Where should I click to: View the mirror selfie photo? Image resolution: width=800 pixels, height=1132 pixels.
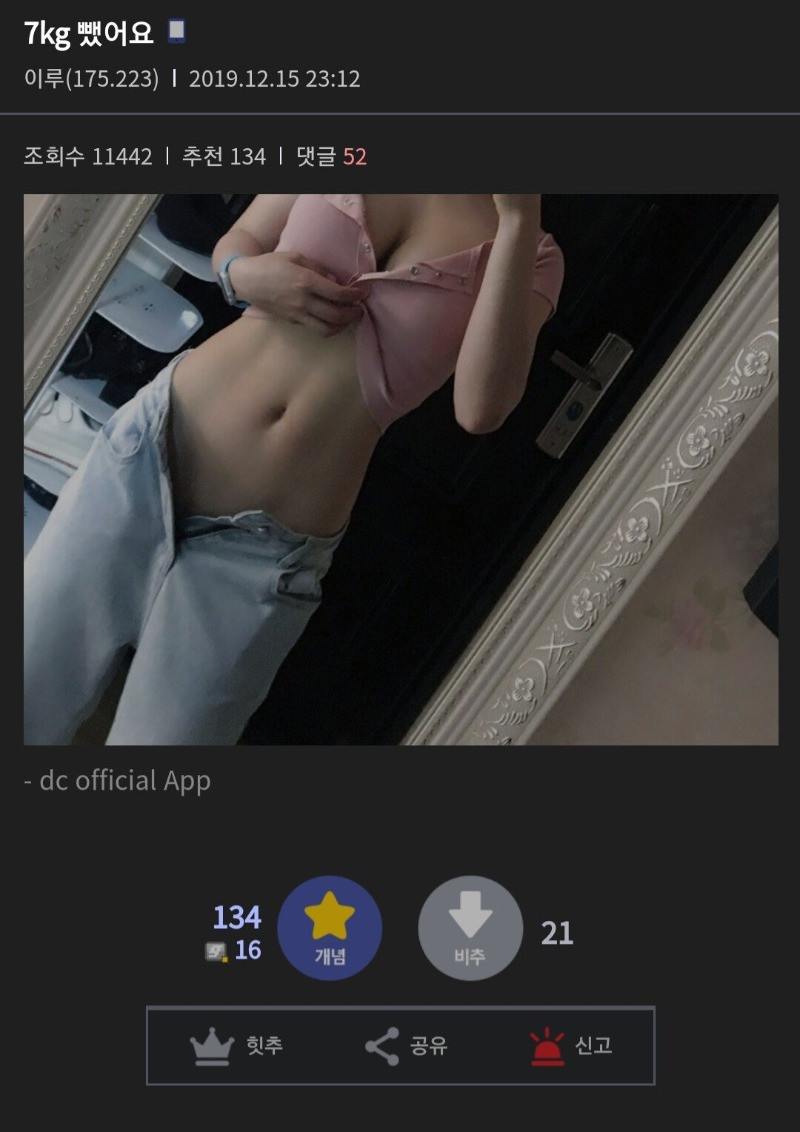(400, 470)
